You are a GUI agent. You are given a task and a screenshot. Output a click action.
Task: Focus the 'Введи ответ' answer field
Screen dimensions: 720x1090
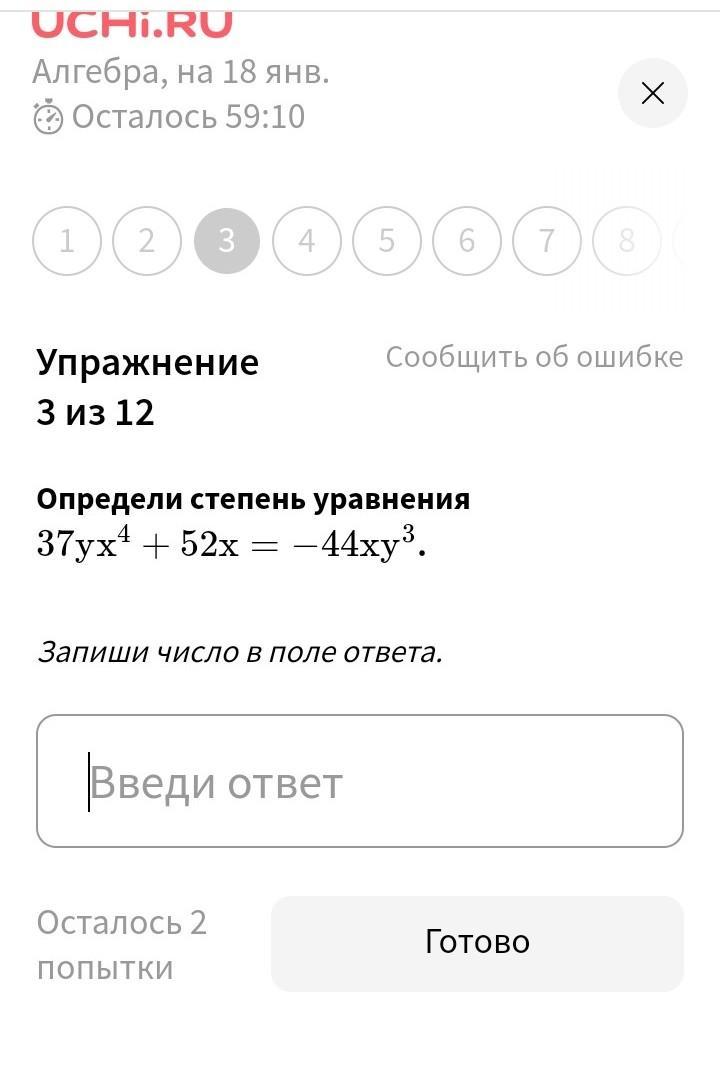coord(360,781)
